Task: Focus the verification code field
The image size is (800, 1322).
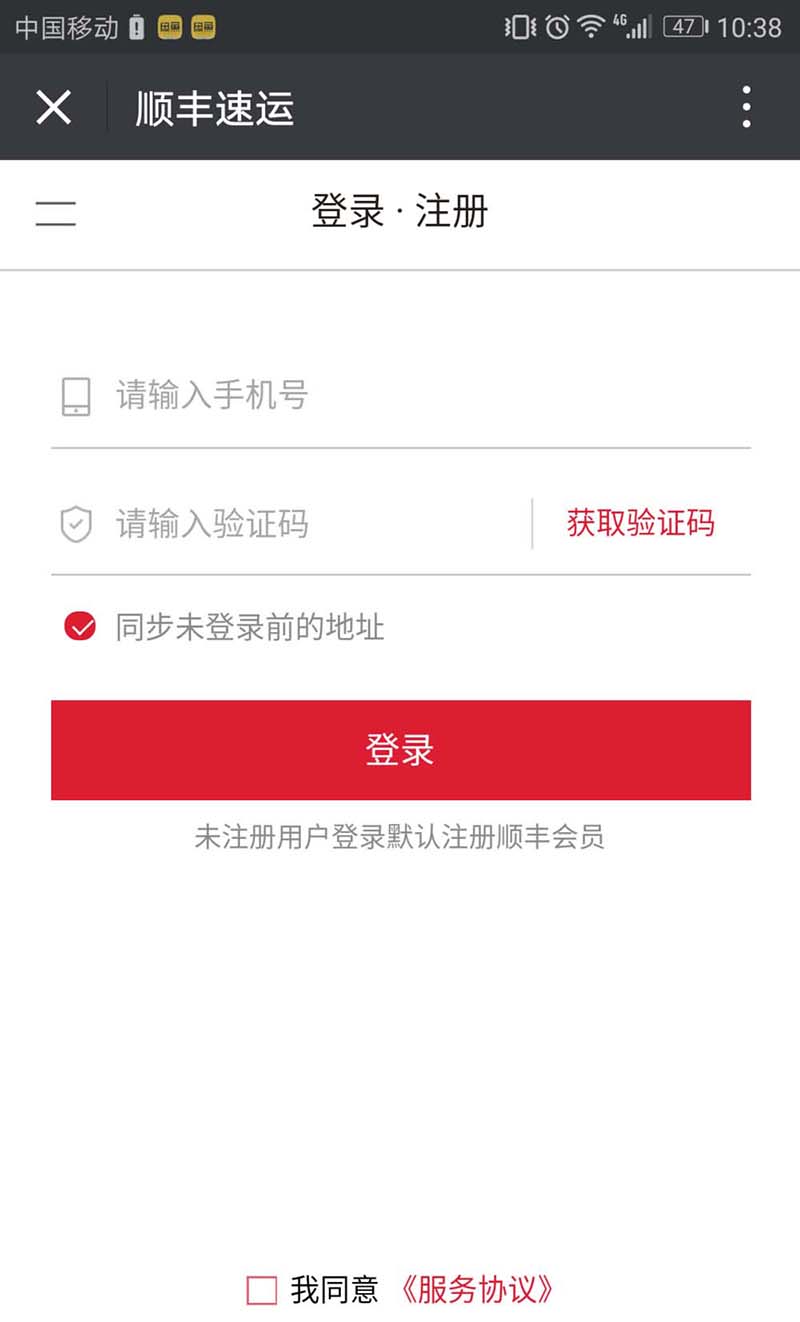Action: [300, 524]
